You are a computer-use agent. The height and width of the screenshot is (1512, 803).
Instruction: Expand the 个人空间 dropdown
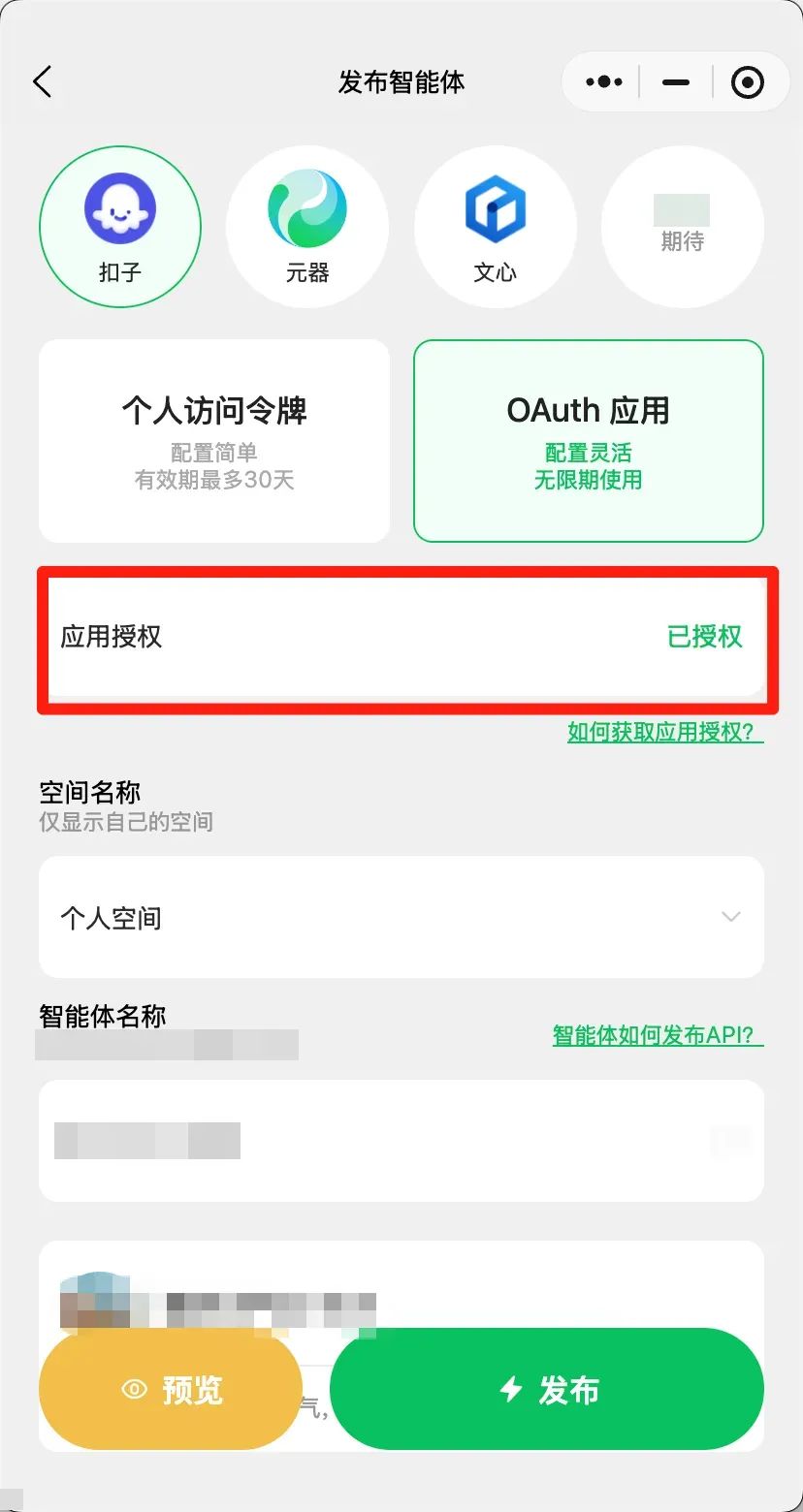pos(401,917)
